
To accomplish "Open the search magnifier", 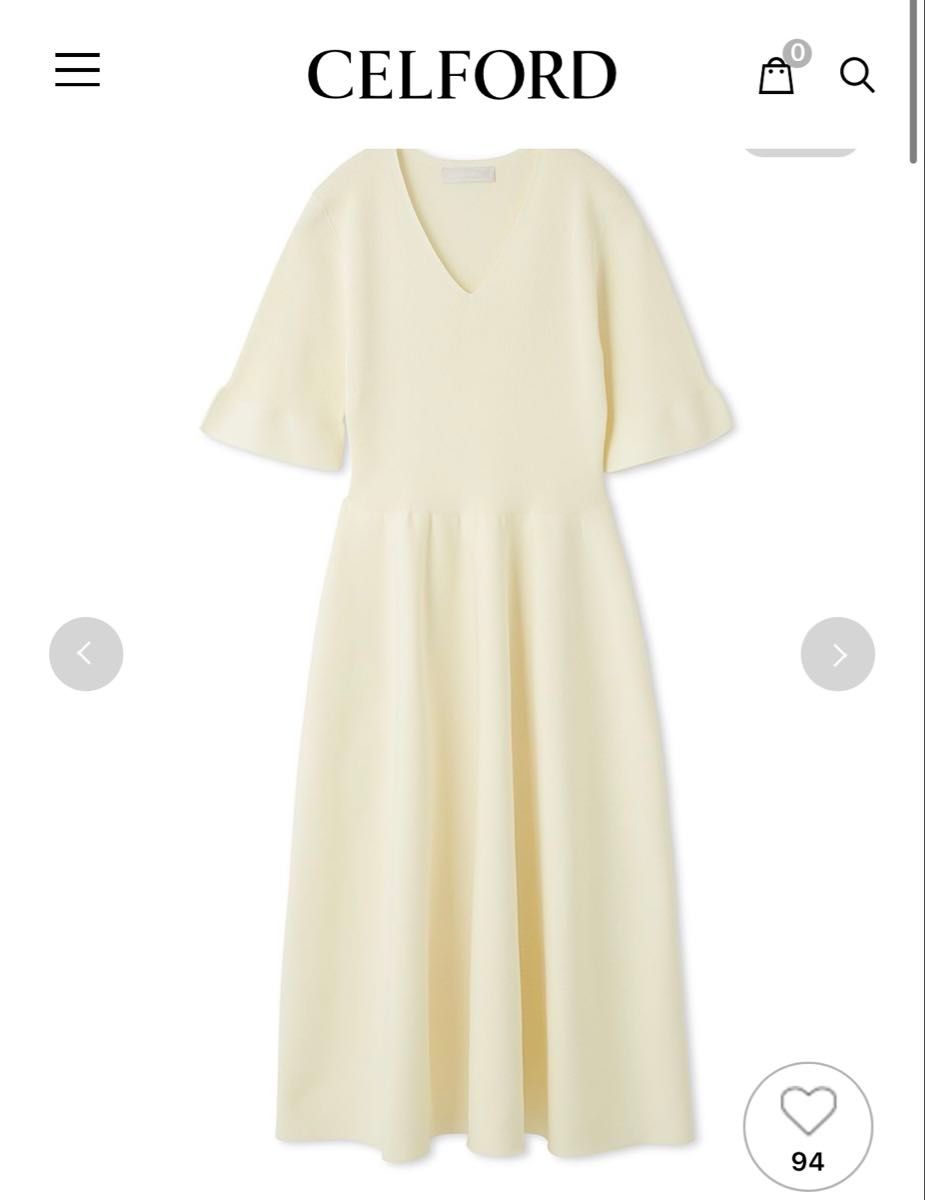I will [856, 75].
